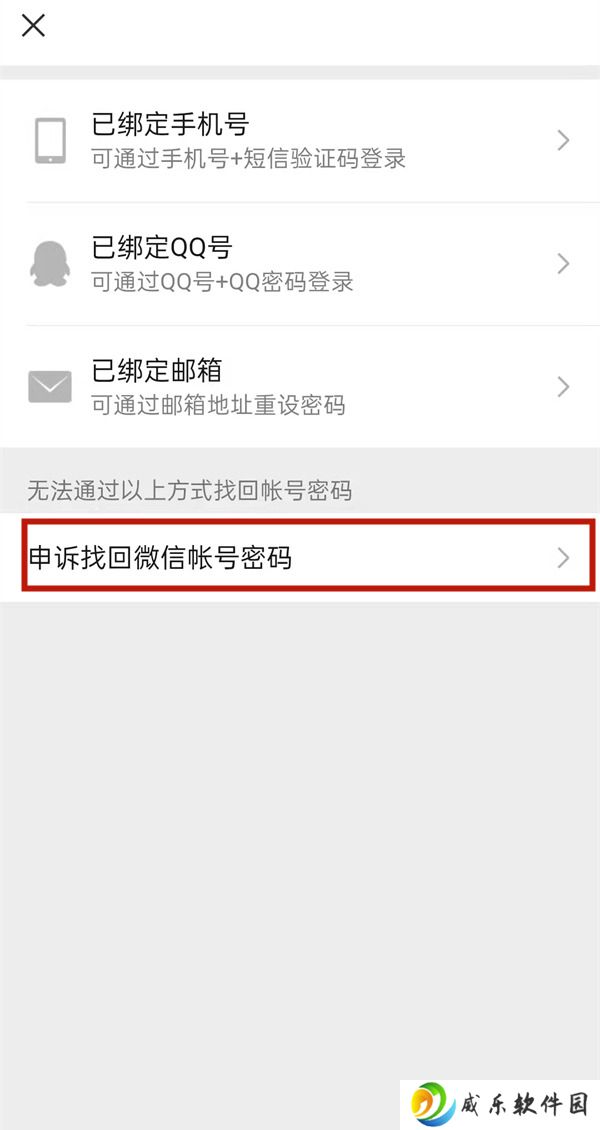
Task: Open 申诉找回微信帐号密码
Action: coord(300,558)
